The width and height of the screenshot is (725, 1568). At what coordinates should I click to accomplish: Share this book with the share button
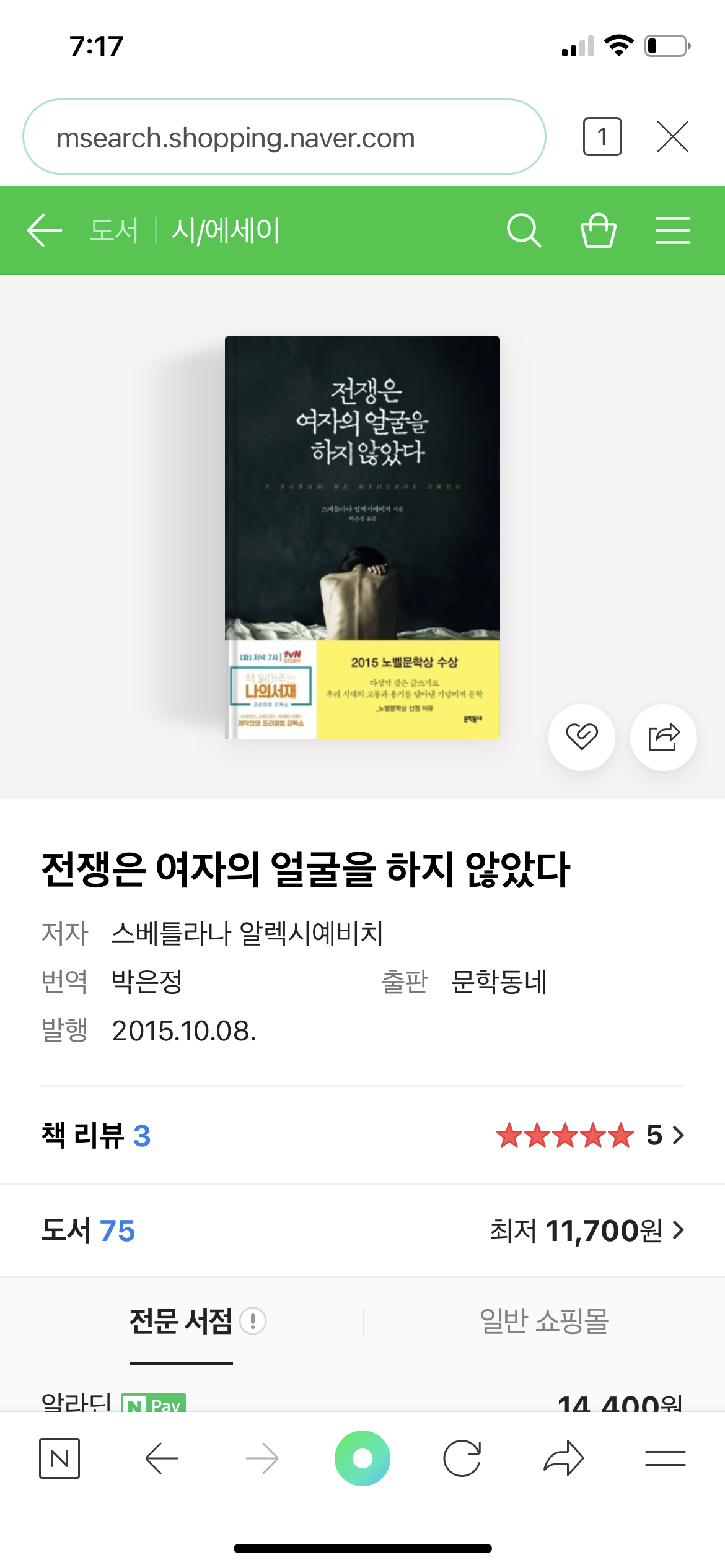pyautogui.click(x=664, y=737)
